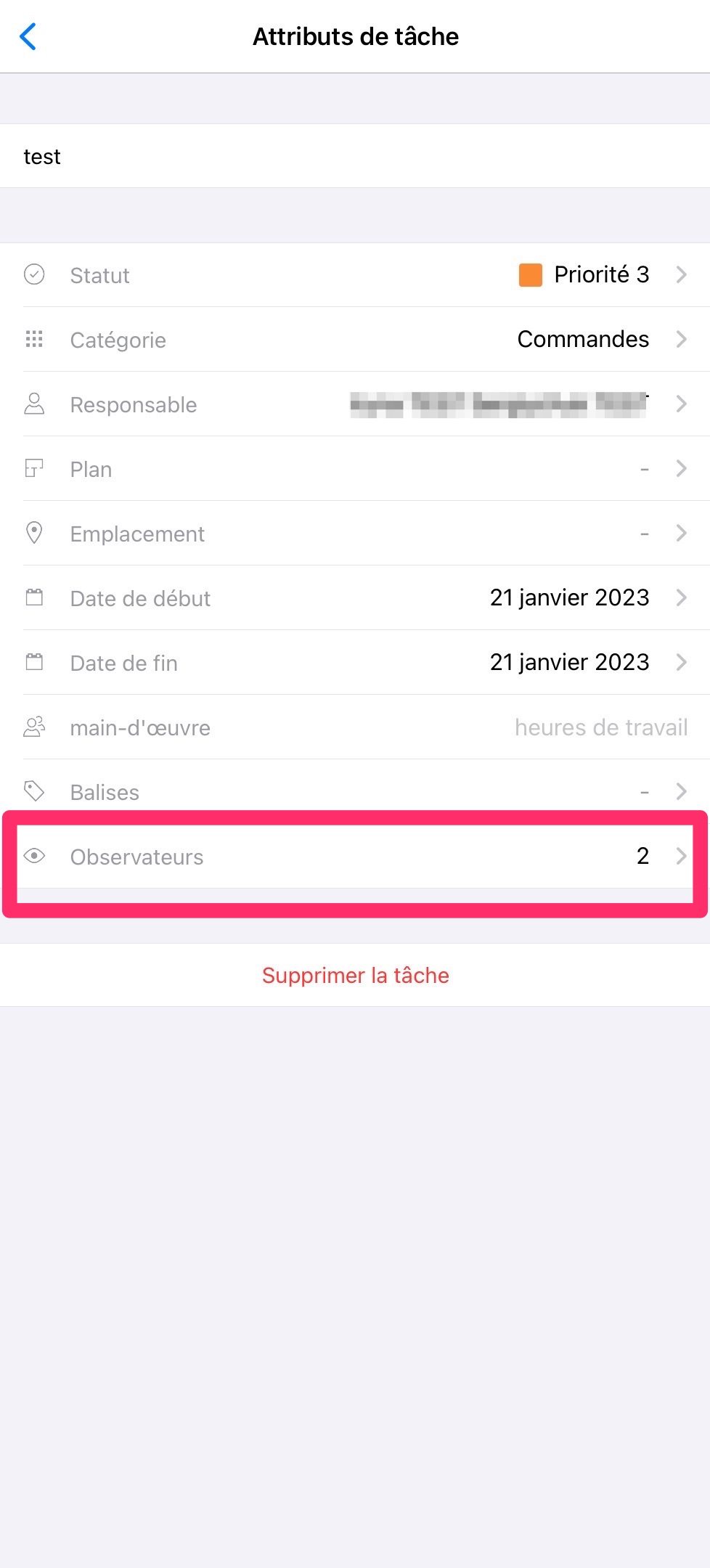Open the Statut row

pyautogui.click(x=355, y=275)
